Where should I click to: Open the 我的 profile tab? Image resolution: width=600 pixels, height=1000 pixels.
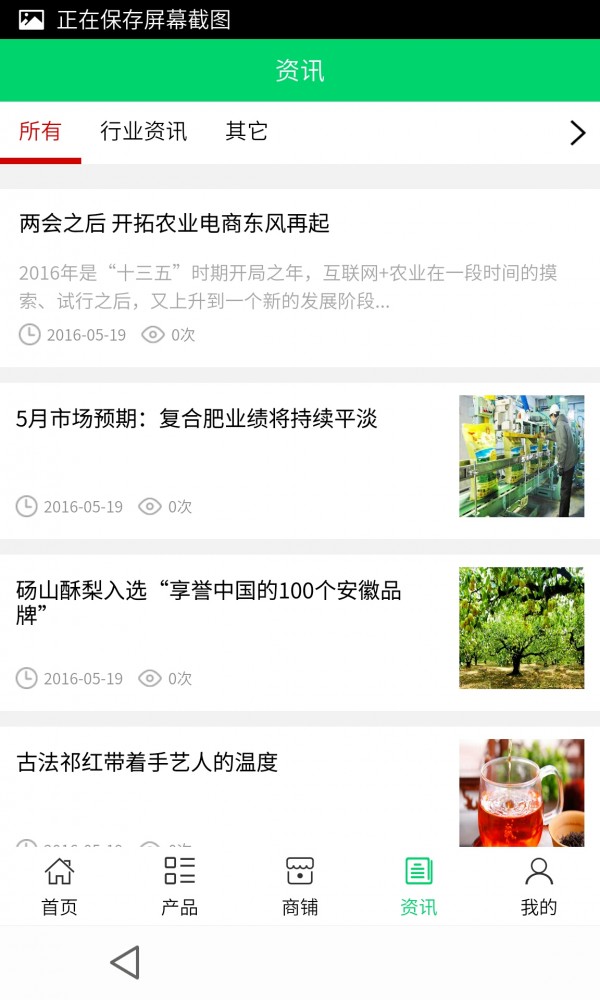pyautogui.click(x=539, y=887)
